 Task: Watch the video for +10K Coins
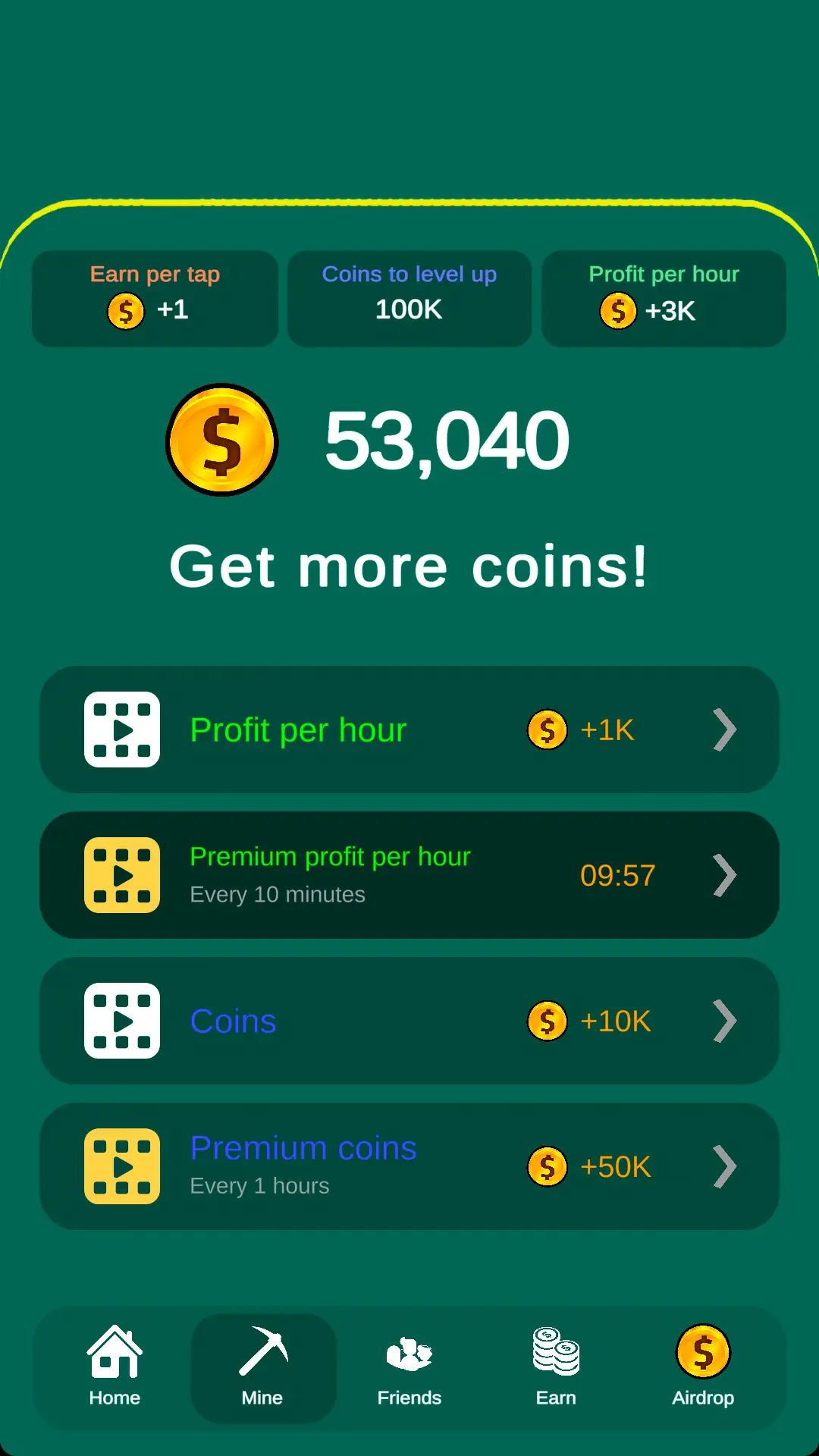tap(409, 1021)
